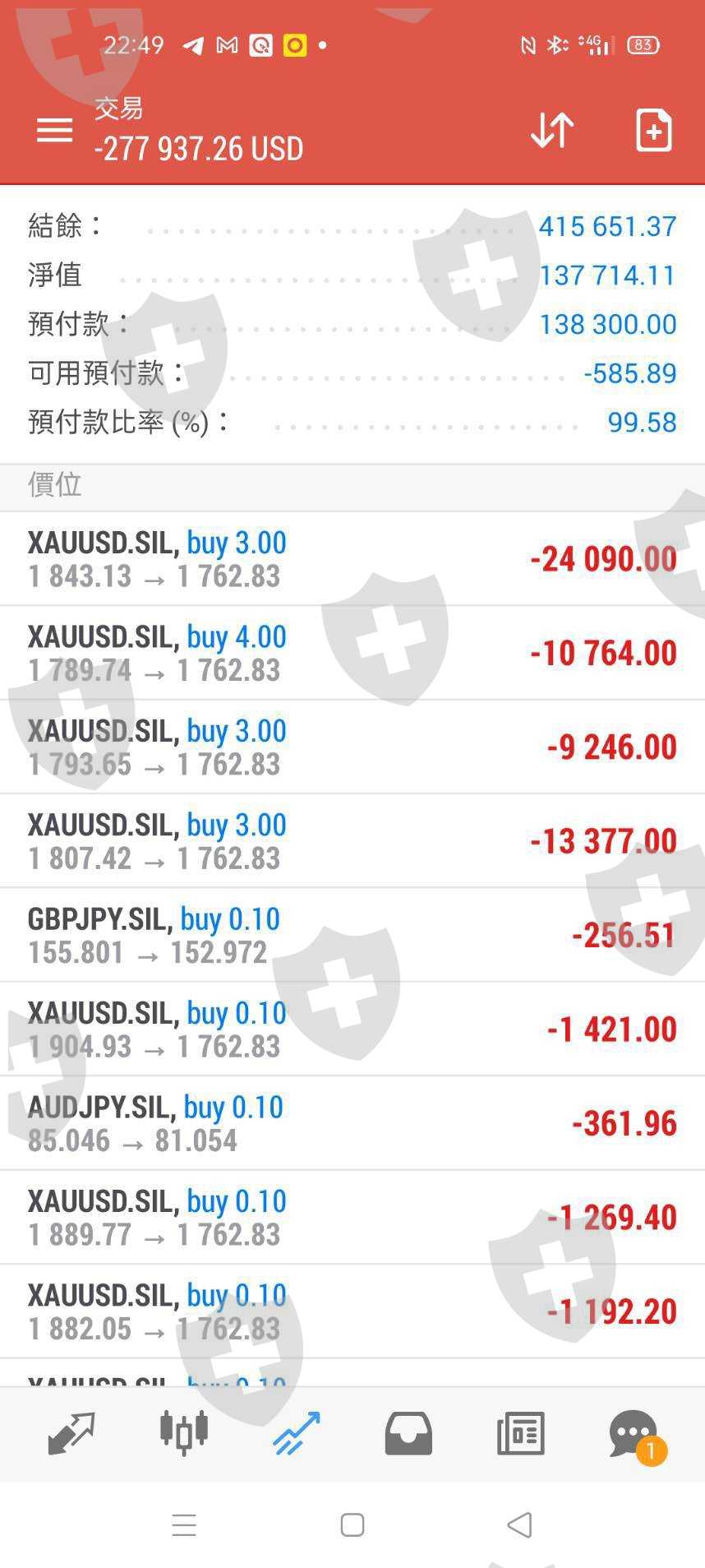
Task: Open XAUUSD.SIL buy 4.00 position
Action: point(352,653)
